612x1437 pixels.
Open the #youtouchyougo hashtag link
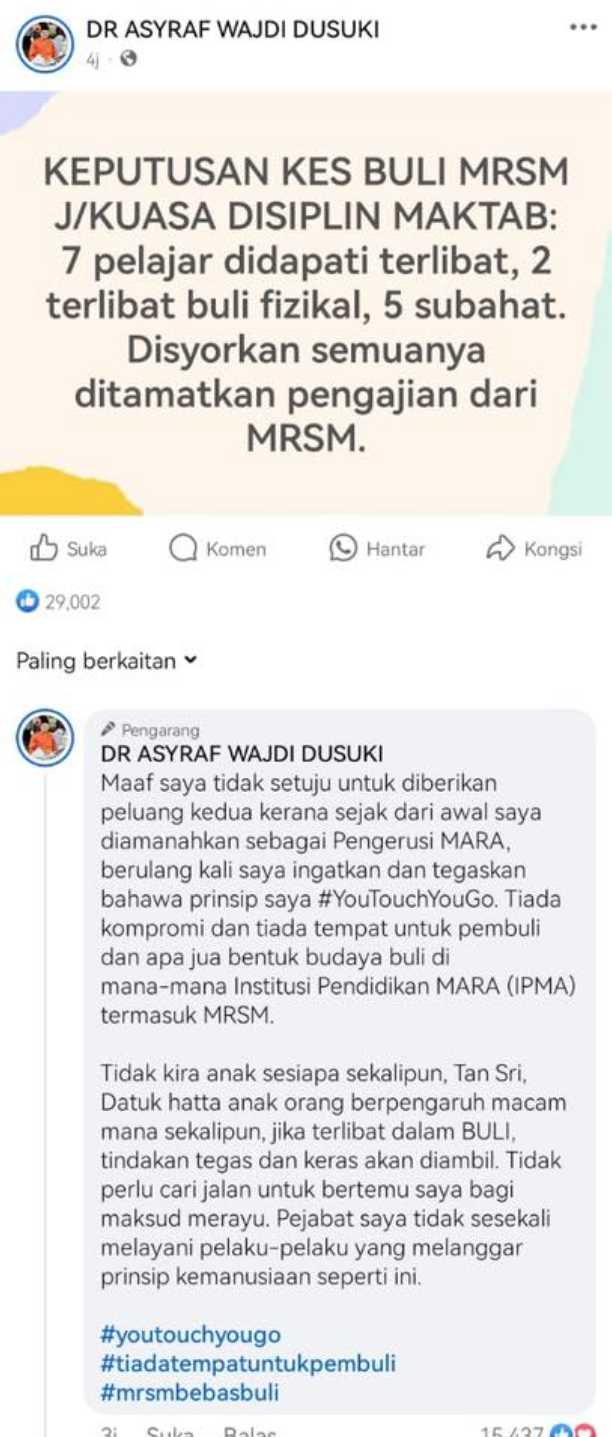pos(191,1334)
